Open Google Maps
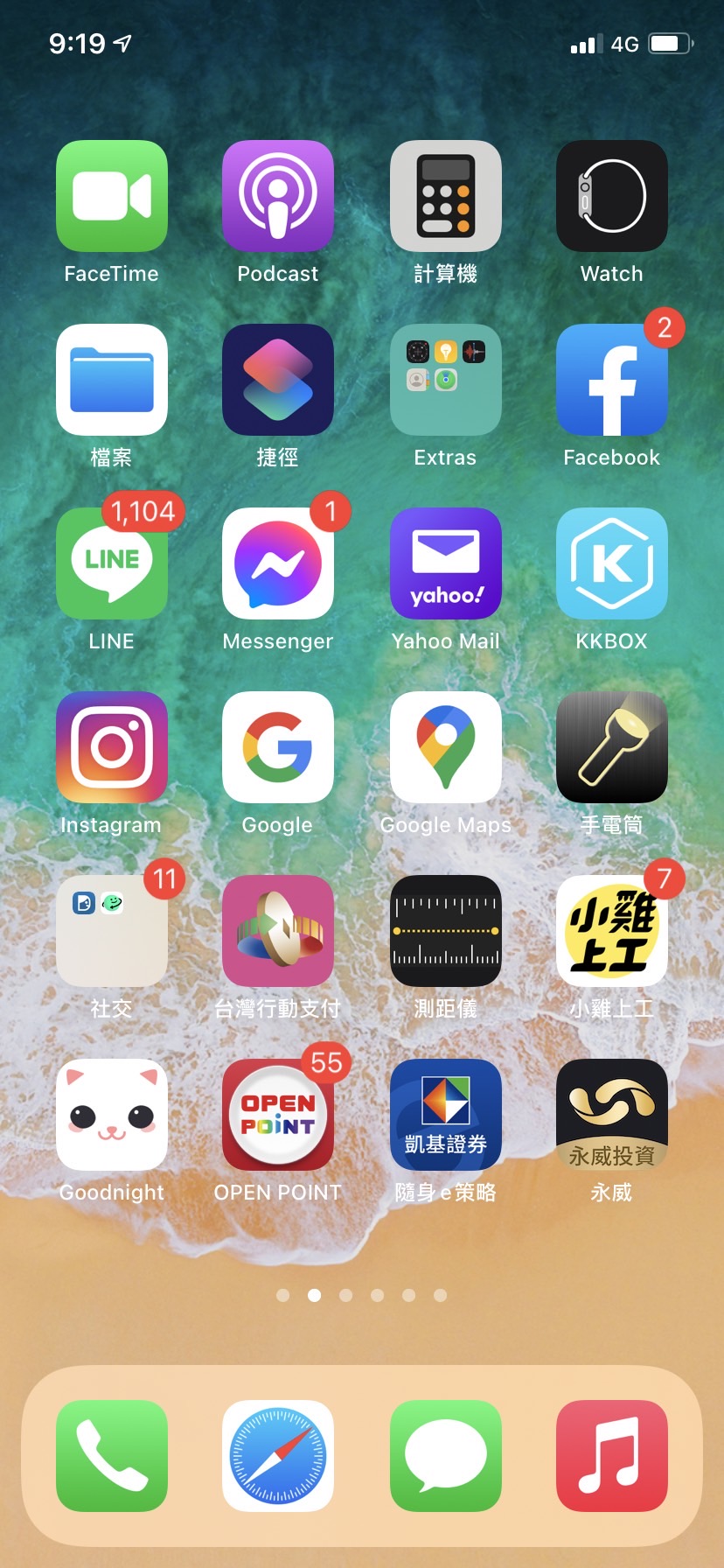 445,747
